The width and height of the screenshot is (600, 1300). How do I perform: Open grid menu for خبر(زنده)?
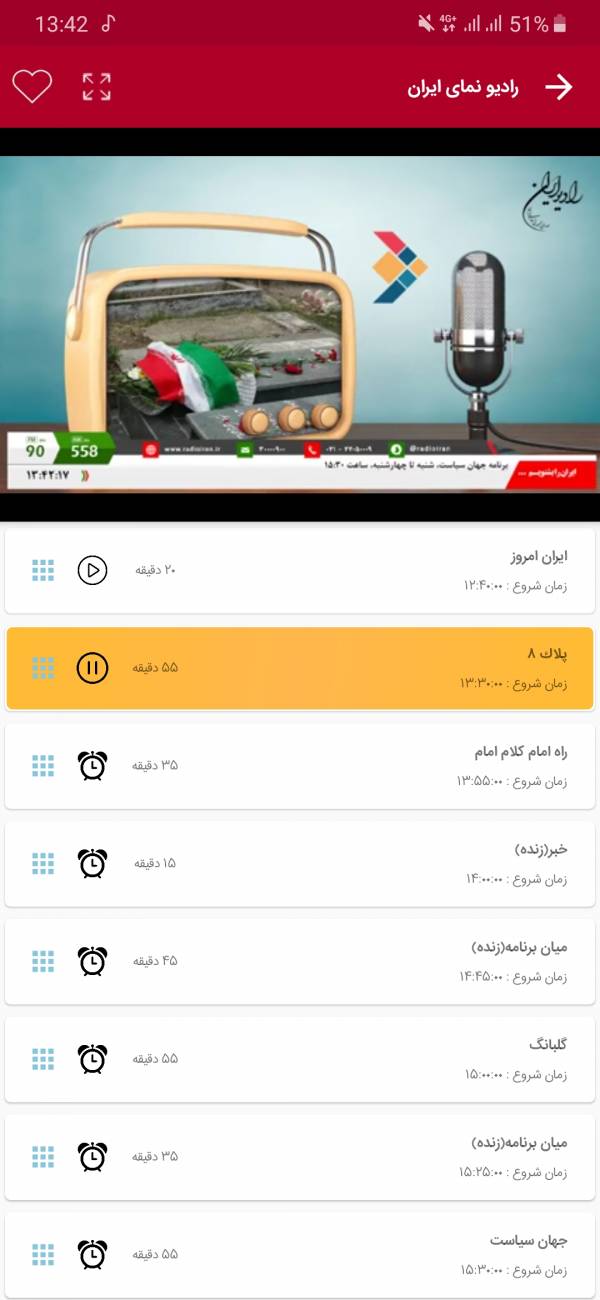(x=43, y=863)
